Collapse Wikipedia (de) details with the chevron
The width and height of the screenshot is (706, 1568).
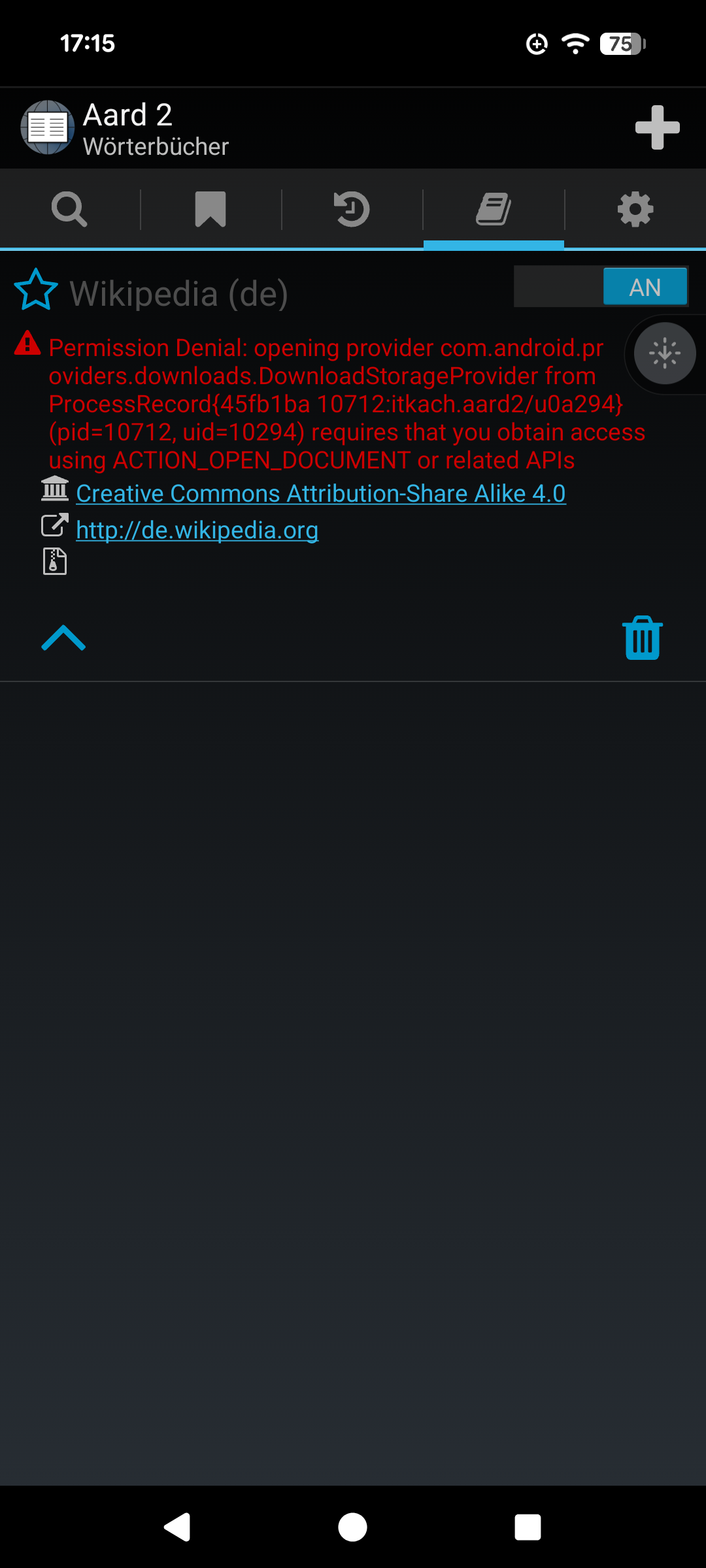[x=63, y=638]
